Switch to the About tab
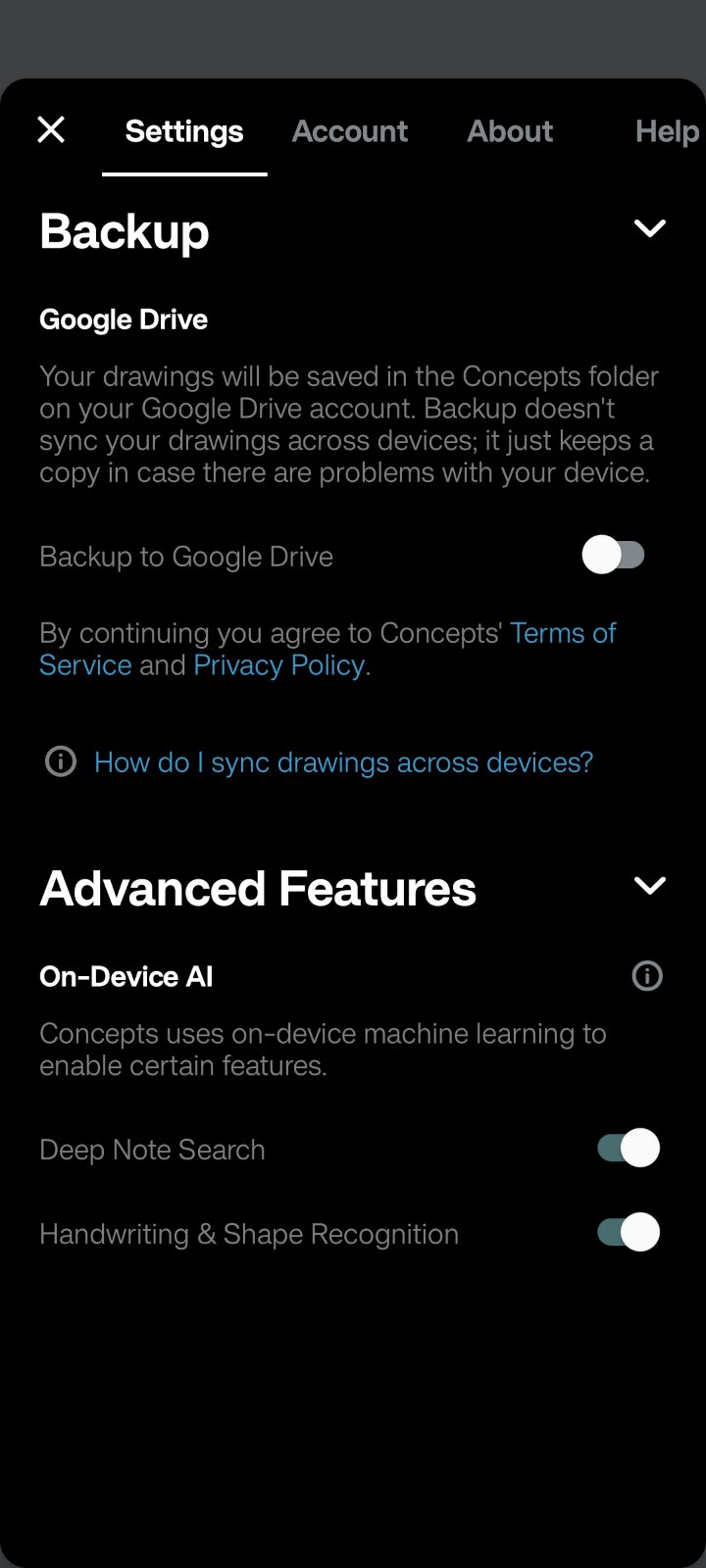706x1568 pixels. pyautogui.click(x=510, y=131)
